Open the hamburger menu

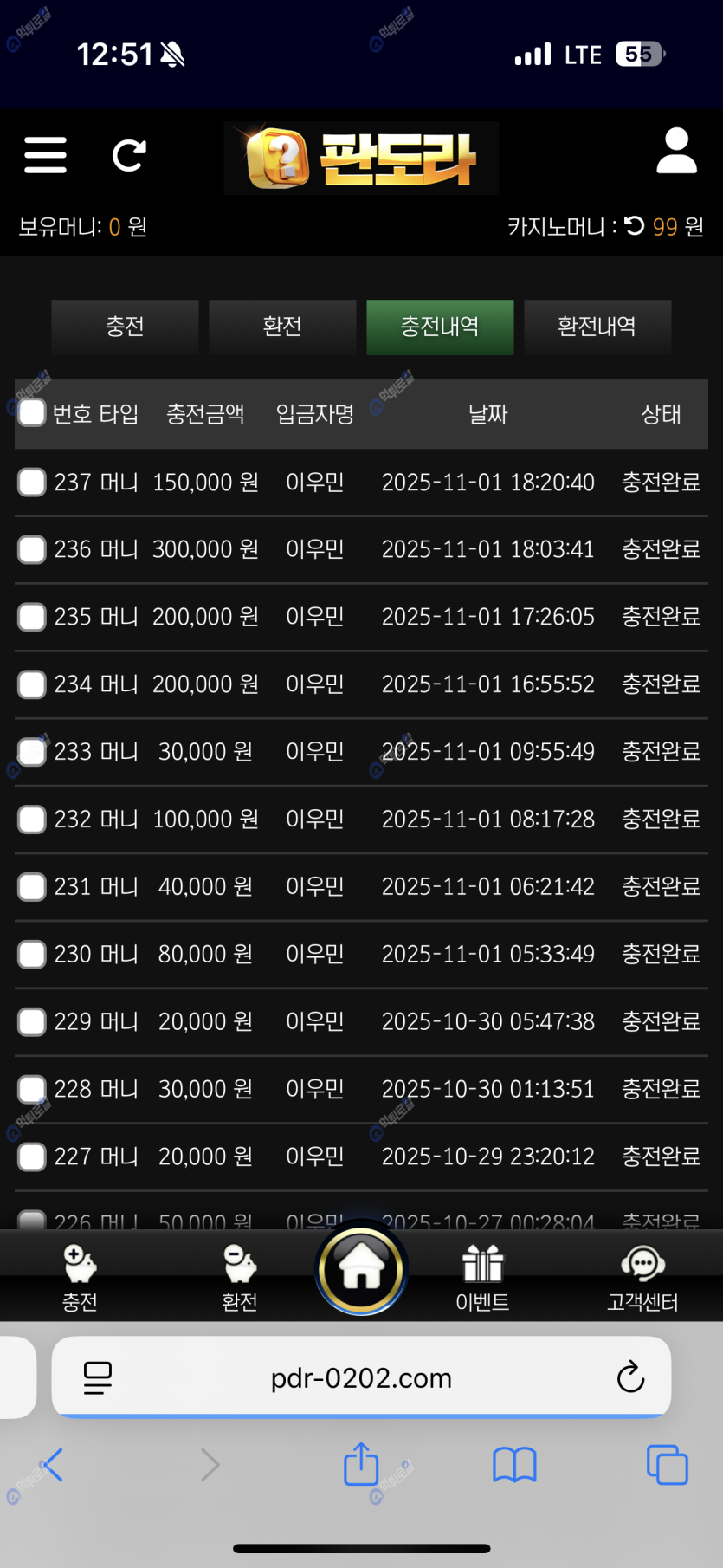coord(45,155)
